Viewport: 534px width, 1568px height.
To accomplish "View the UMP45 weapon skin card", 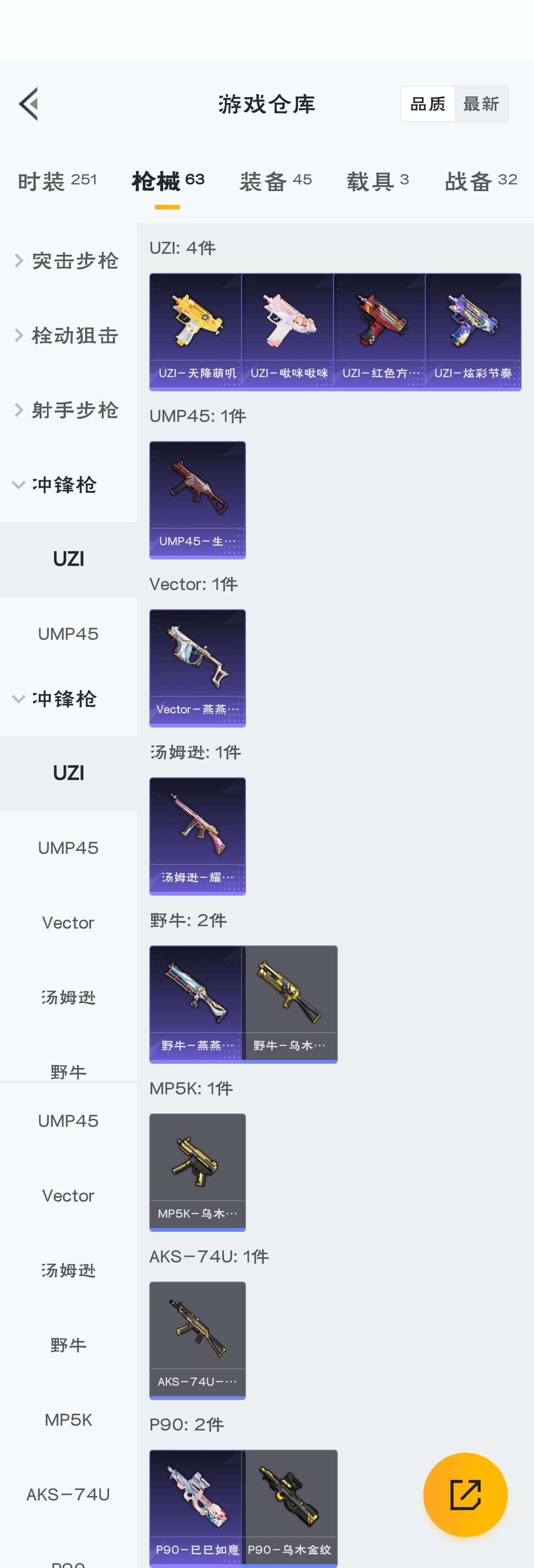I will [x=198, y=500].
